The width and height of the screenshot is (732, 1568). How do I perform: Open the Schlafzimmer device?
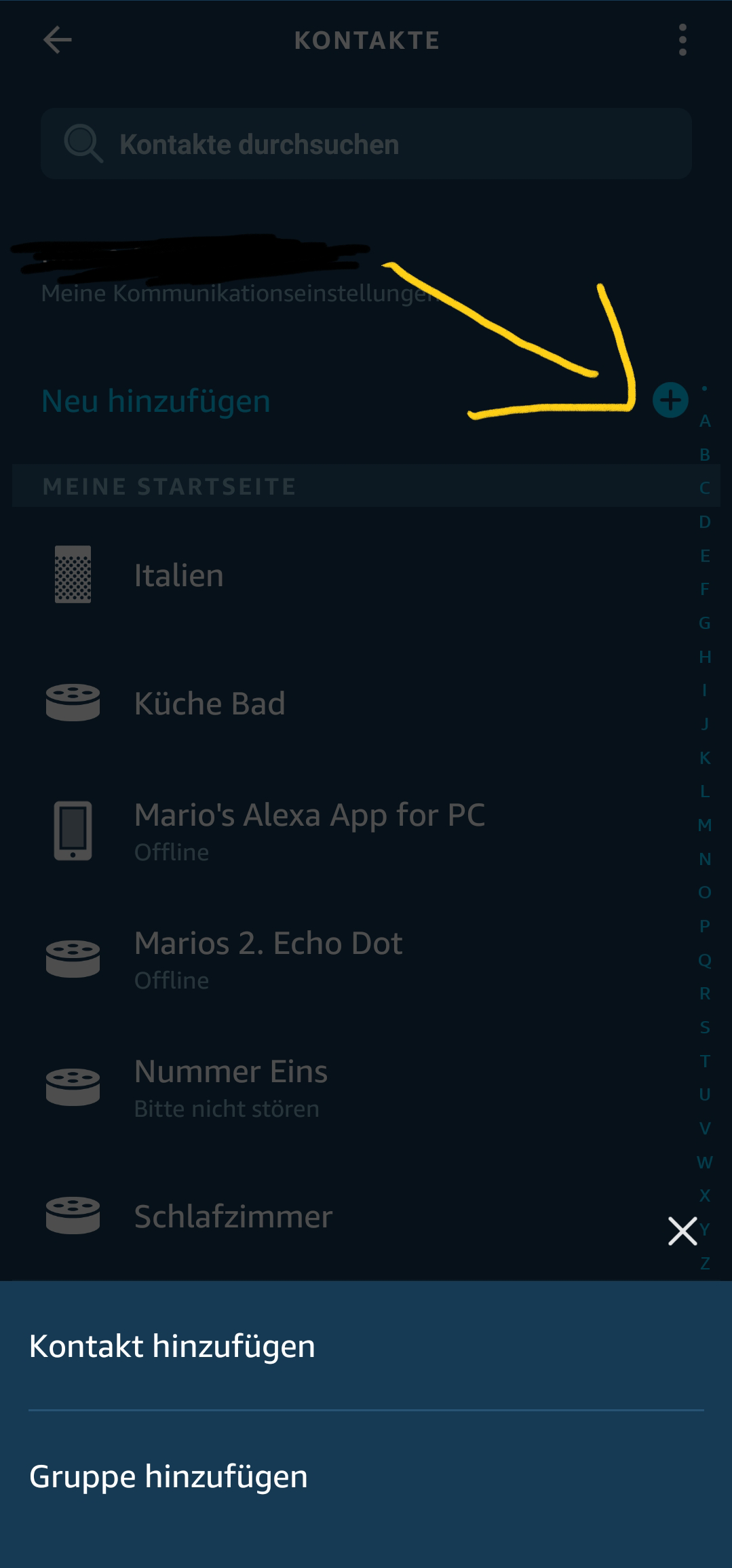[233, 1217]
